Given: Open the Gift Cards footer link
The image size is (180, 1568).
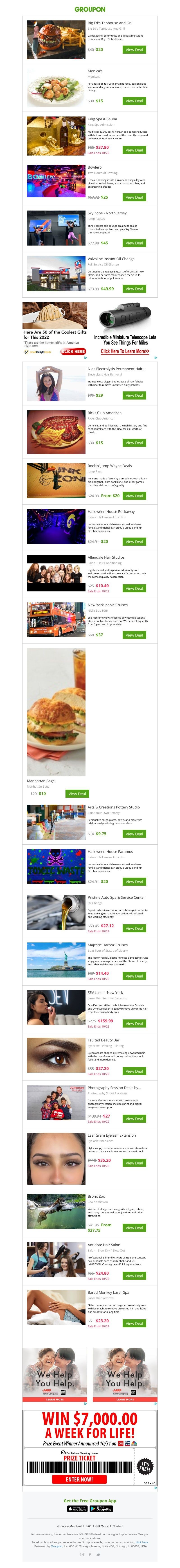Looking at the screenshot, I should [102, 1526].
